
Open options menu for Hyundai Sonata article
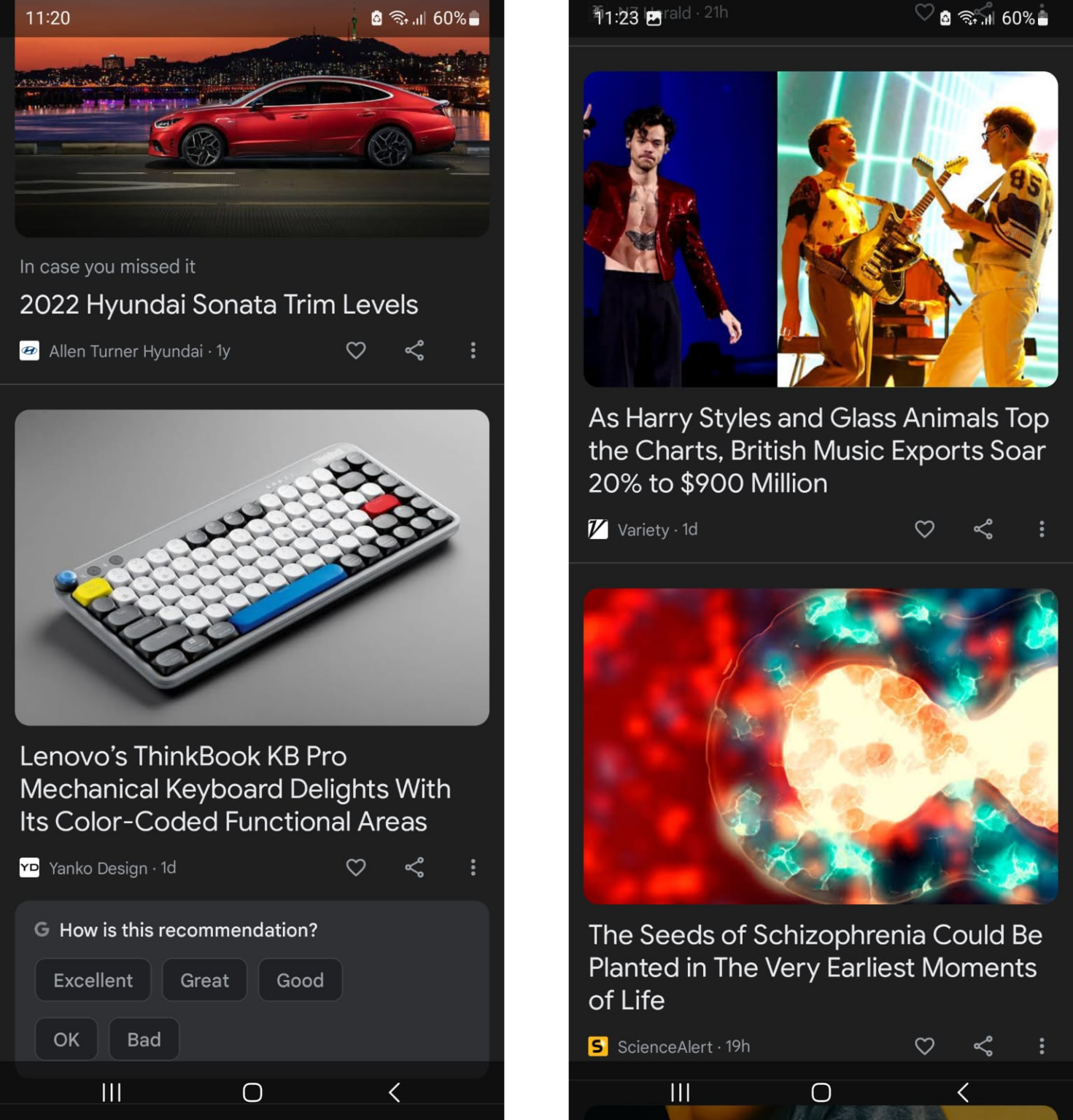tap(473, 351)
